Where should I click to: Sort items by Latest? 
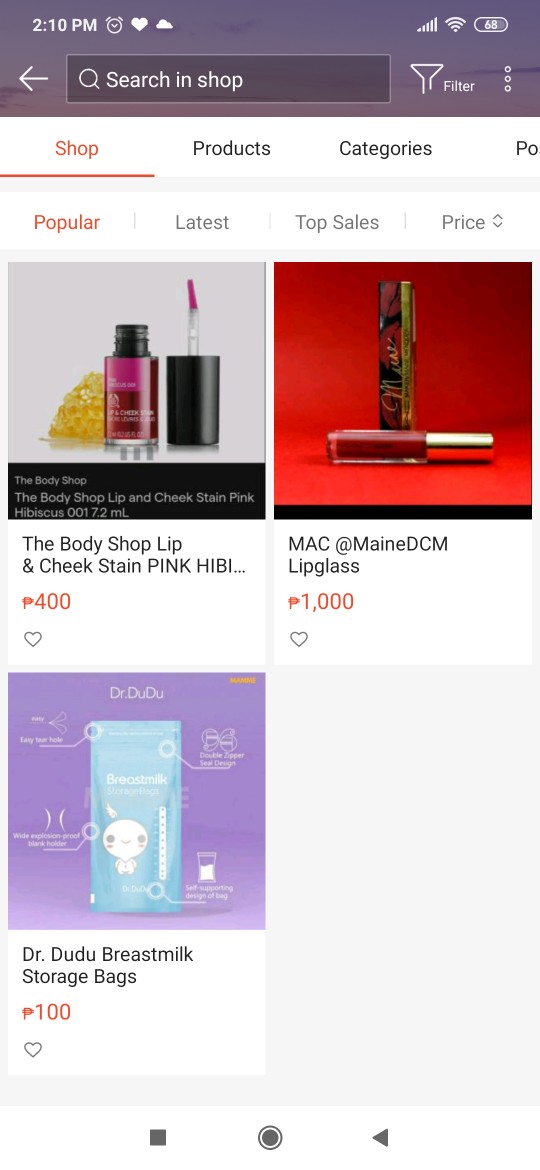tap(202, 222)
